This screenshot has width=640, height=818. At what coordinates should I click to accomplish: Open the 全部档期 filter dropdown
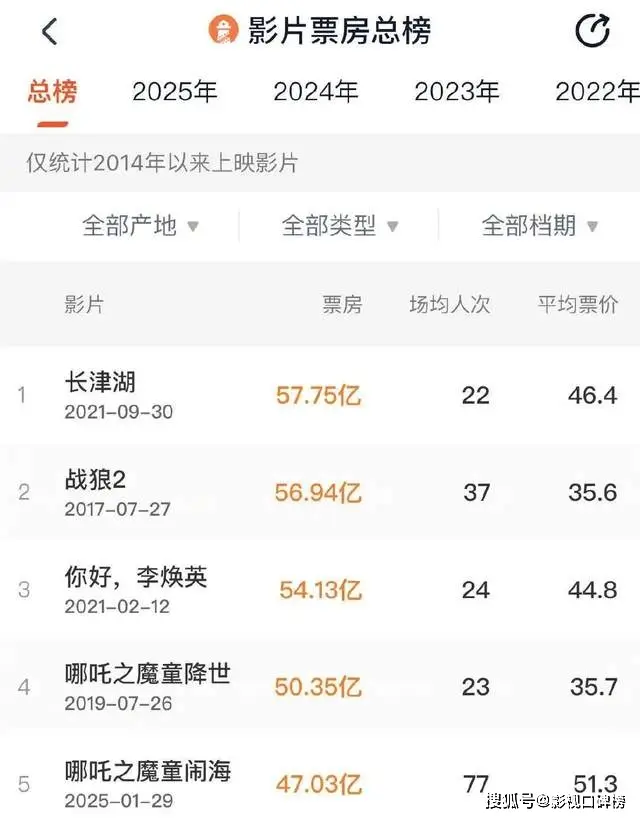540,226
